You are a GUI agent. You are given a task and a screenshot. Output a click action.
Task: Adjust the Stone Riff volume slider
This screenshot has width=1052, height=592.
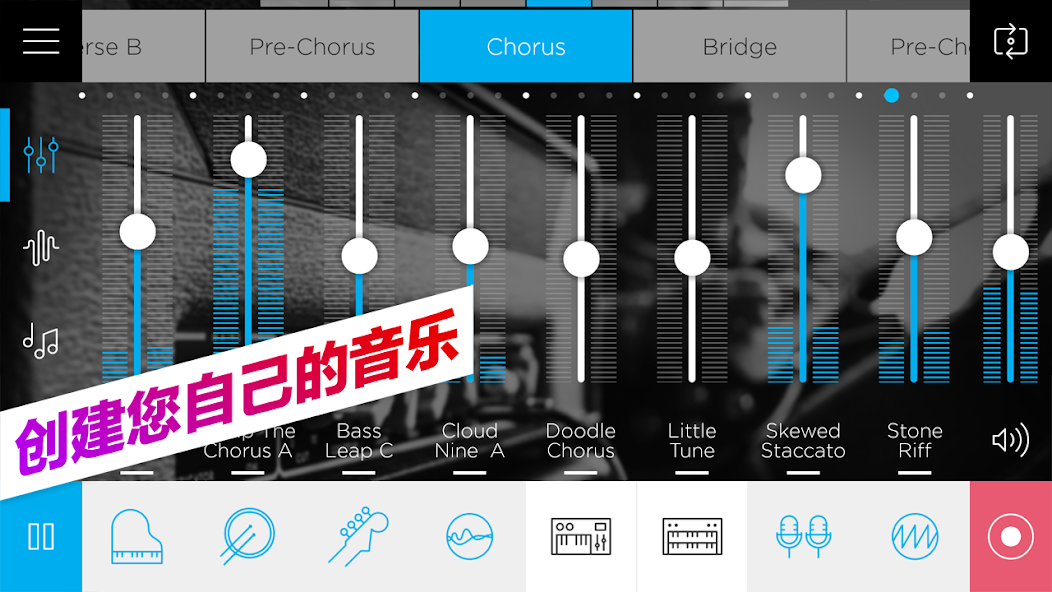tap(914, 237)
